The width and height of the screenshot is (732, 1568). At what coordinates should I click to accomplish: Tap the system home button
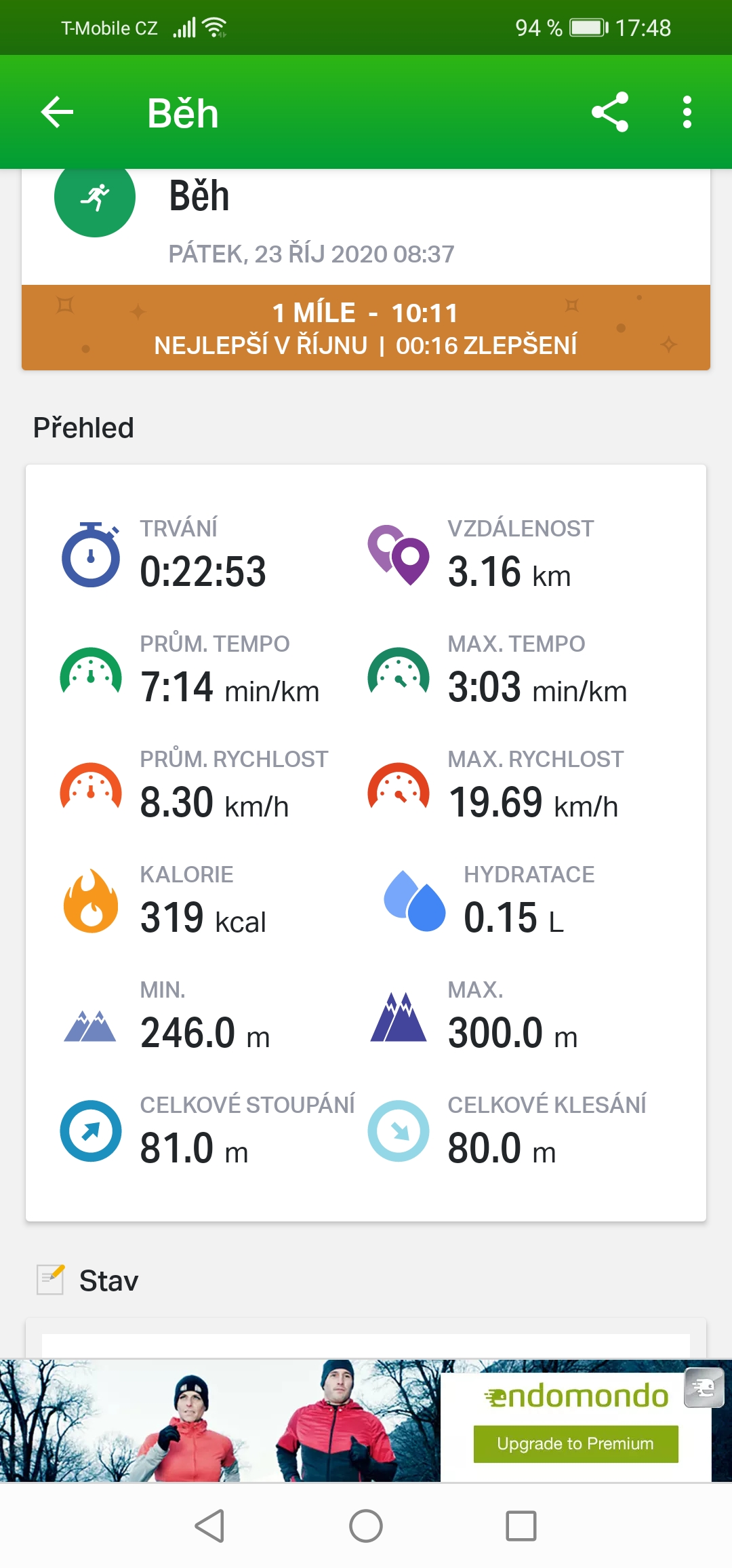click(366, 1526)
